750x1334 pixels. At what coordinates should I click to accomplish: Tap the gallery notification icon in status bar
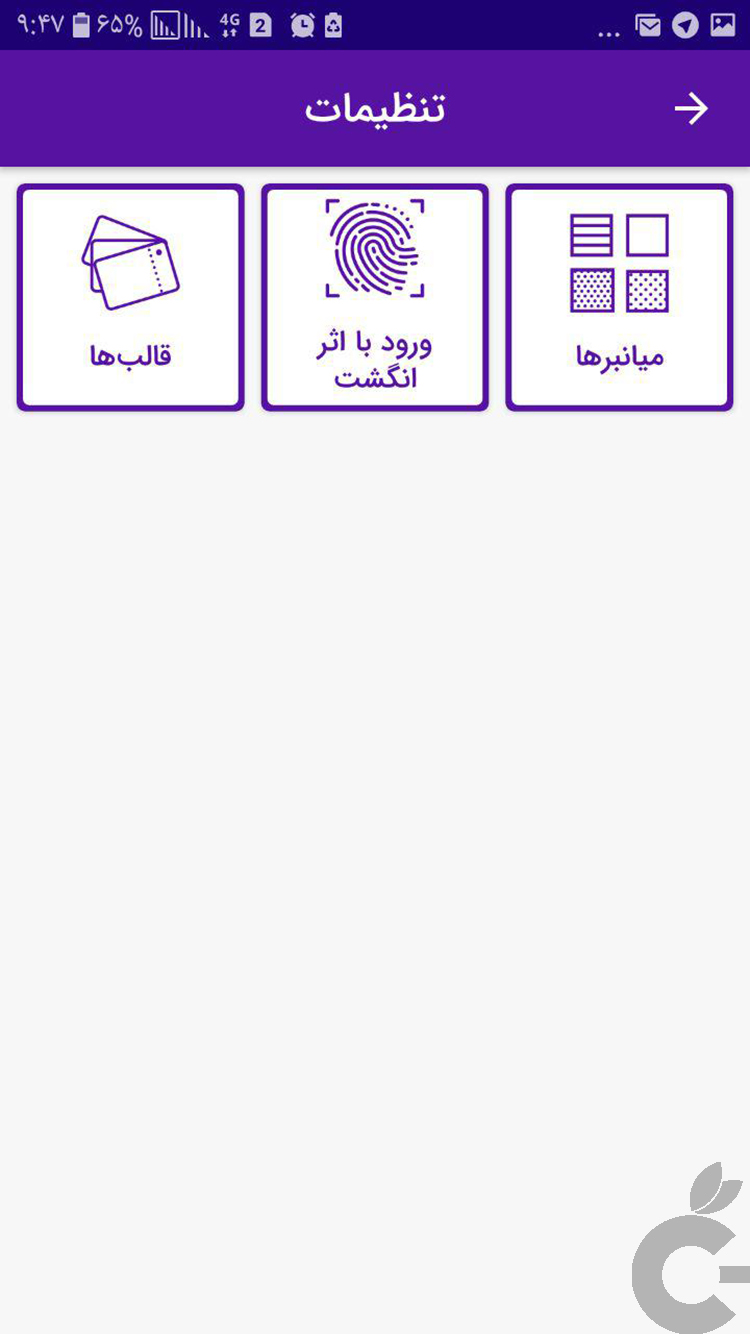(x=722, y=25)
